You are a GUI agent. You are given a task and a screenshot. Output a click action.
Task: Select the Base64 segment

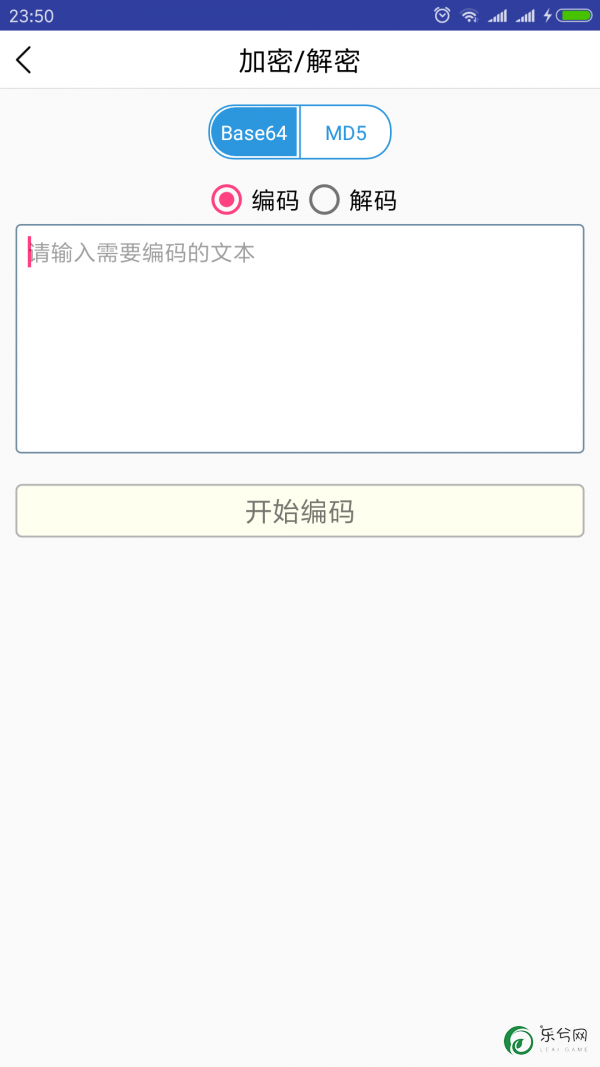(x=254, y=133)
